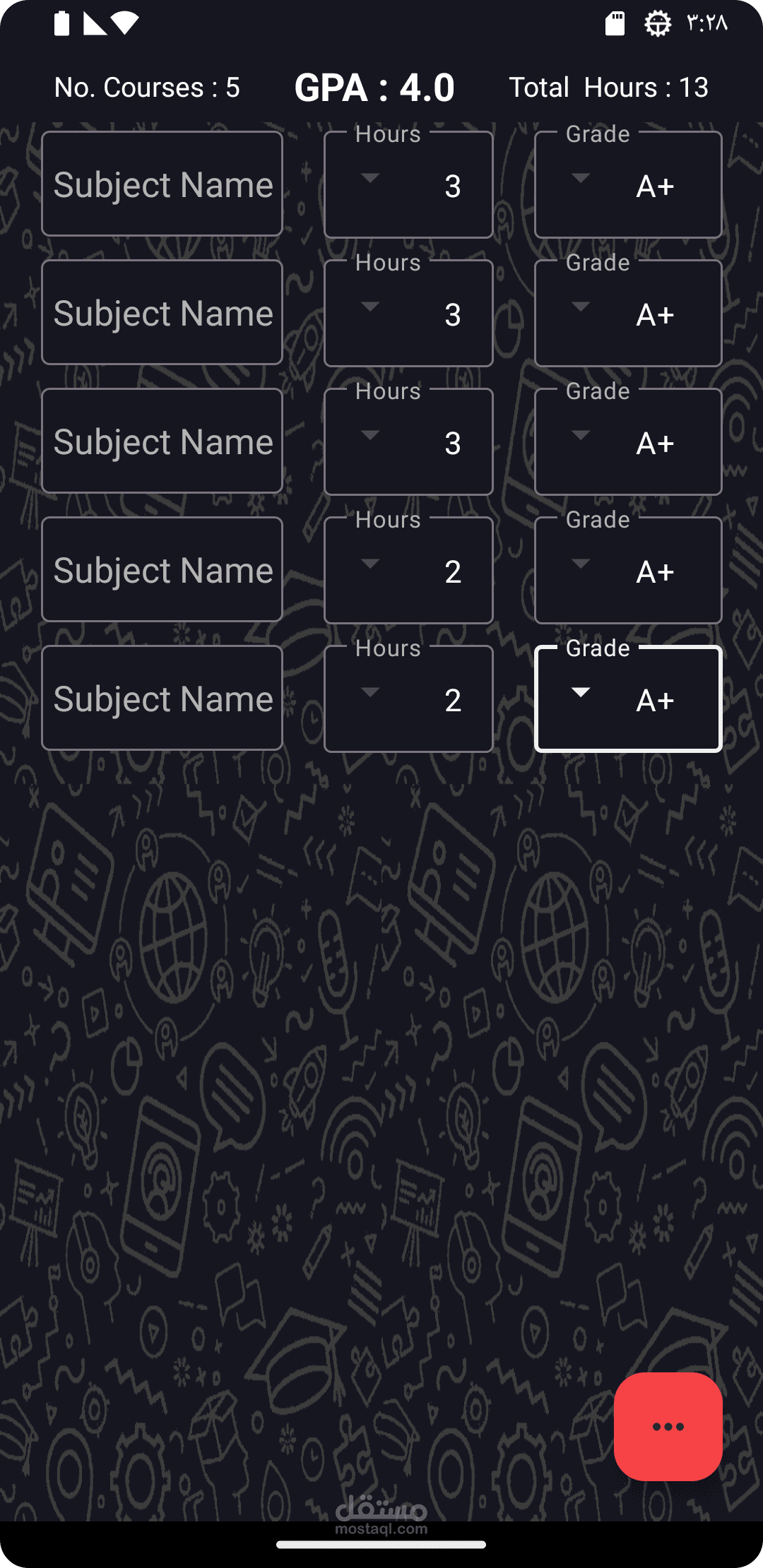Image resolution: width=763 pixels, height=1568 pixels.
Task: Open the Grade dropdown in the first row
Action: click(628, 186)
